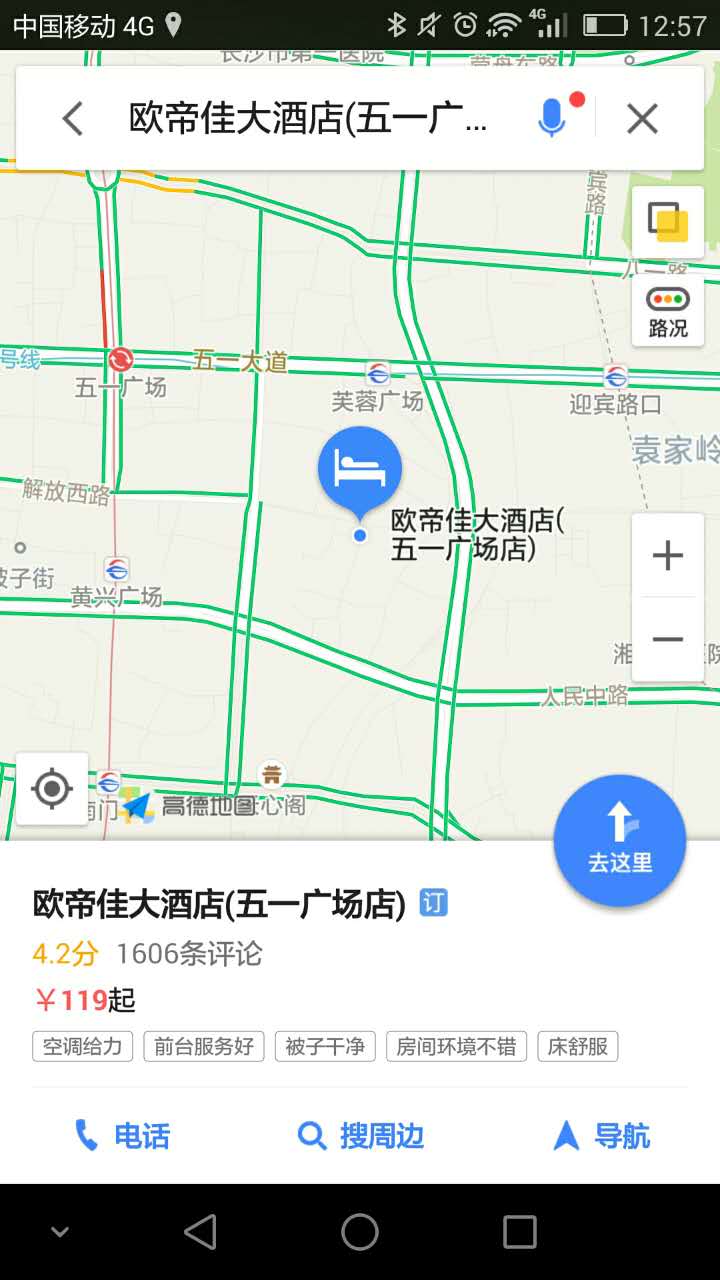Select the blue hotel pin on the map

(x=360, y=467)
